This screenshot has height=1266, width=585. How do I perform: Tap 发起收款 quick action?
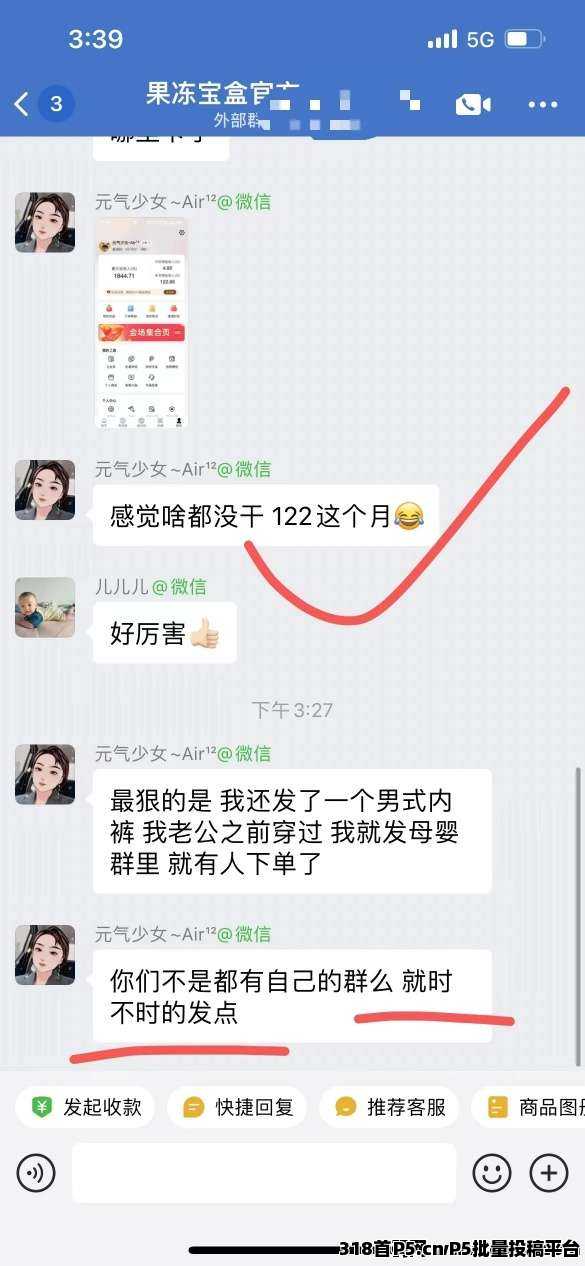pyautogui.click(x=85, y=1107)
